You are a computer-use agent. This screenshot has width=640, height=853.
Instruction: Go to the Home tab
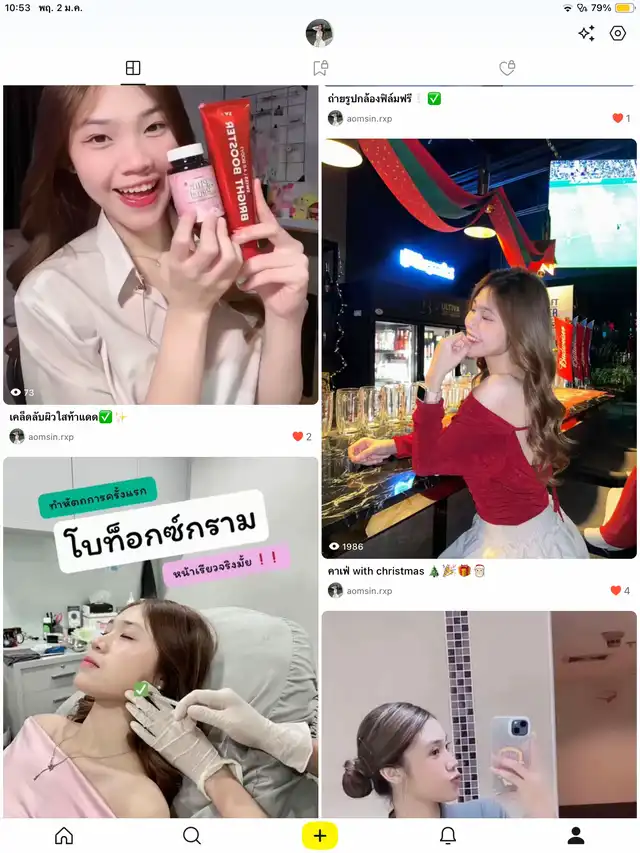(x=64, y=835)
